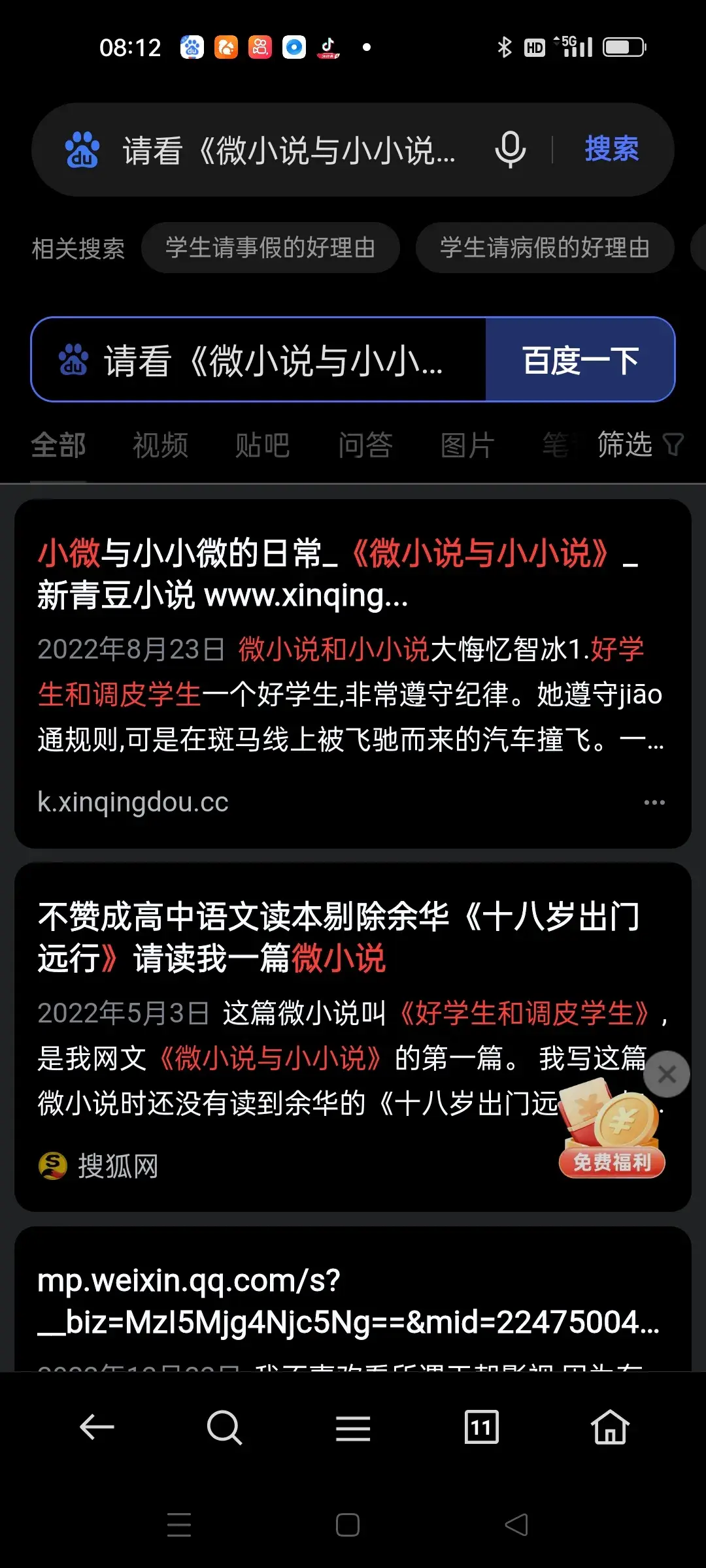Select related search 学生请病假的好理由
The image size is (706, 1568).
545,248
